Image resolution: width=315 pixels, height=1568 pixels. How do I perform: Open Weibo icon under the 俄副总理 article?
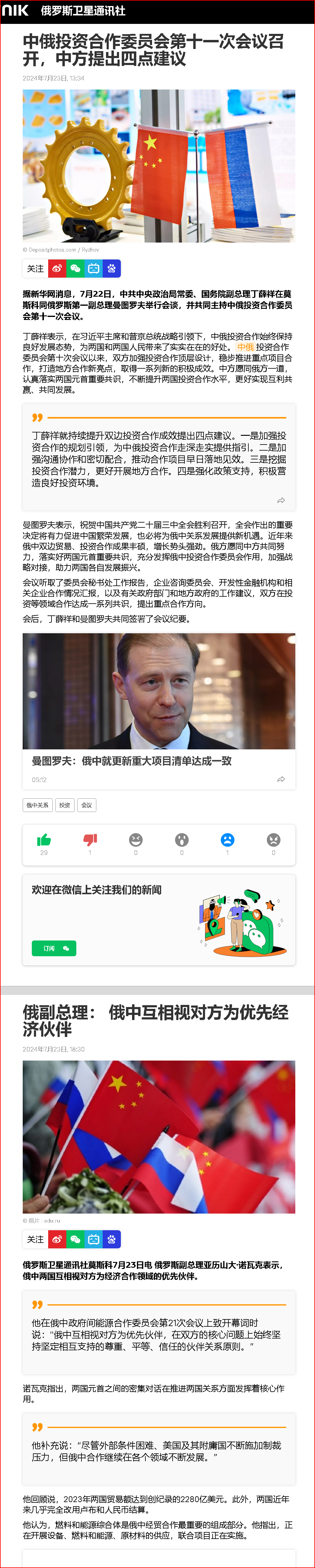coord(57,1239)
